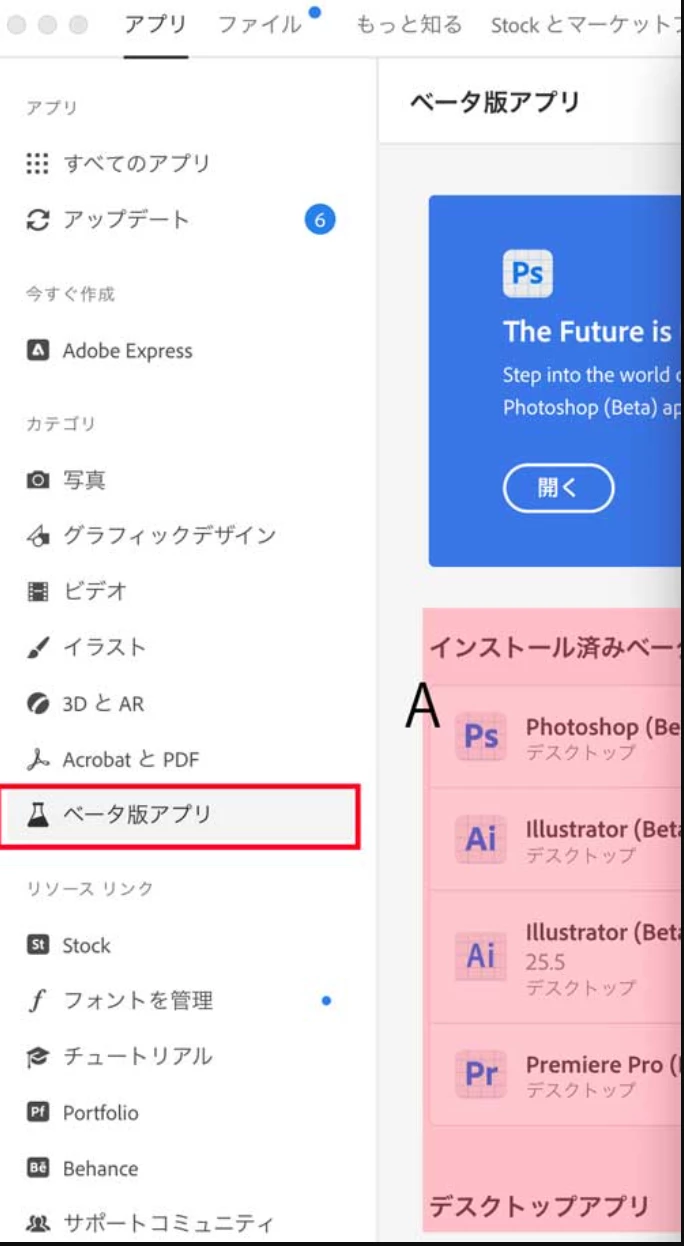Select the グラフィックデザイン category

(x=169, y=536)
